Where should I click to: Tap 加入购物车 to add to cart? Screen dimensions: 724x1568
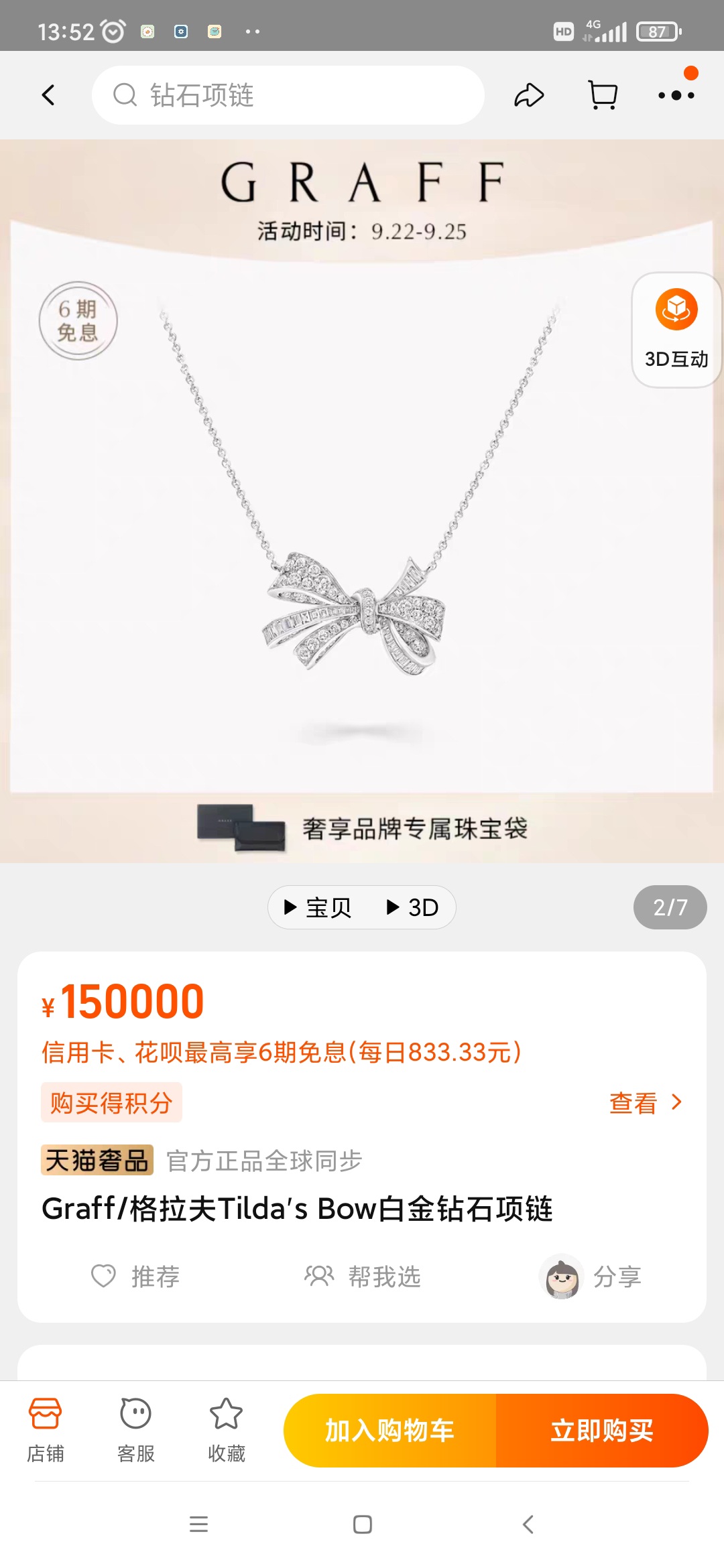click(389, 1431)
